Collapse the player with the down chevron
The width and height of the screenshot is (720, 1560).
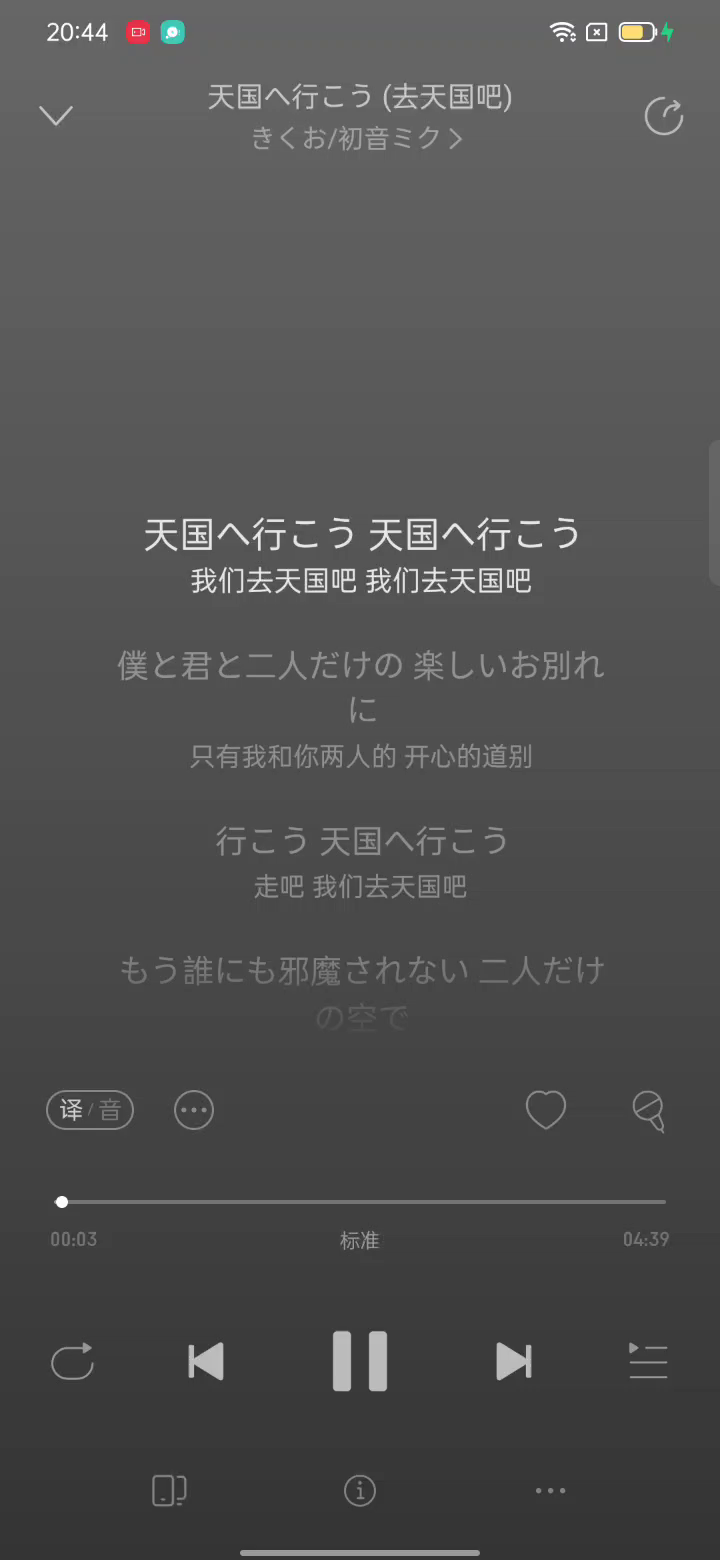[56, 116]
